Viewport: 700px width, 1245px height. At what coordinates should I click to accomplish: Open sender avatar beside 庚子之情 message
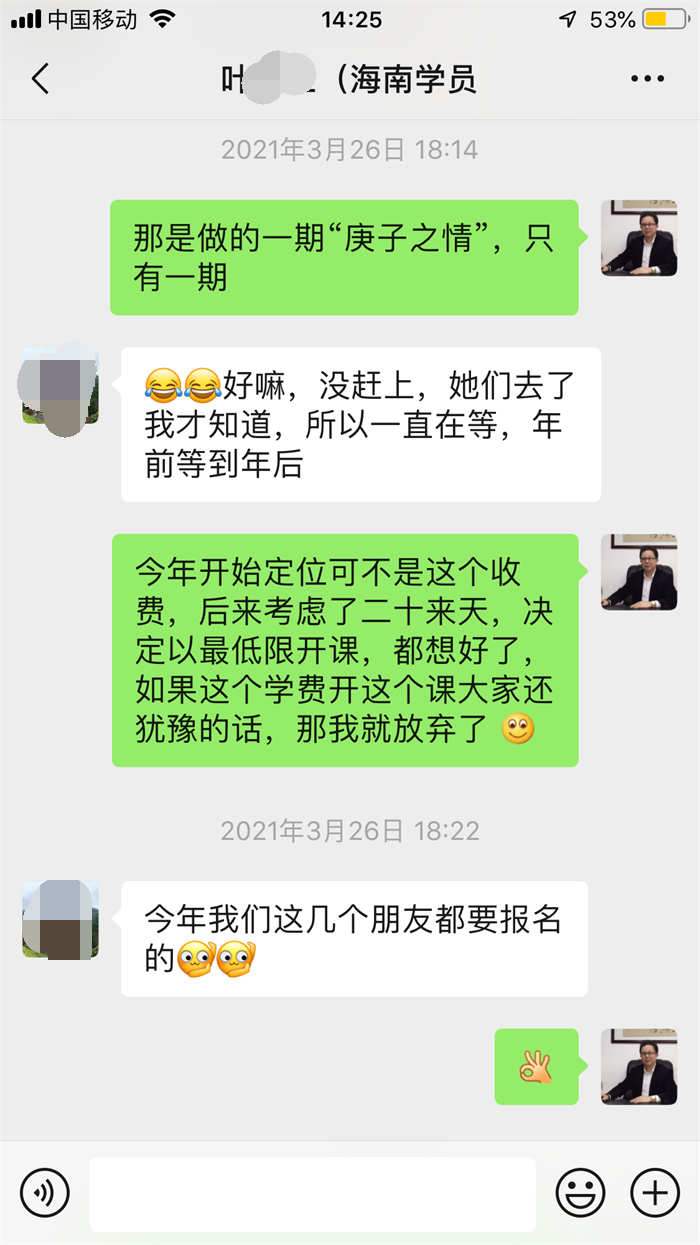638,238
